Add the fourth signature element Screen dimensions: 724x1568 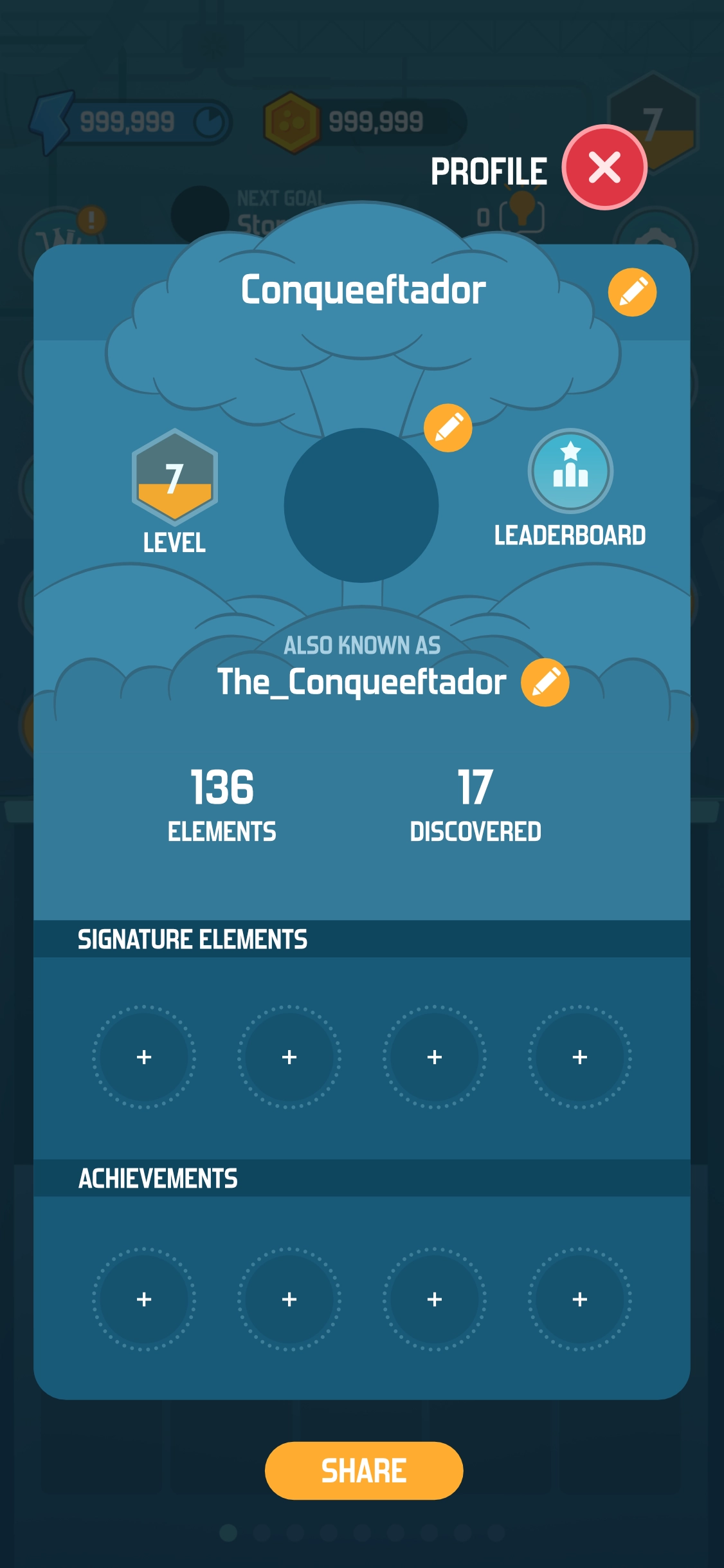pyautogui.click(x=579, y=1056)
